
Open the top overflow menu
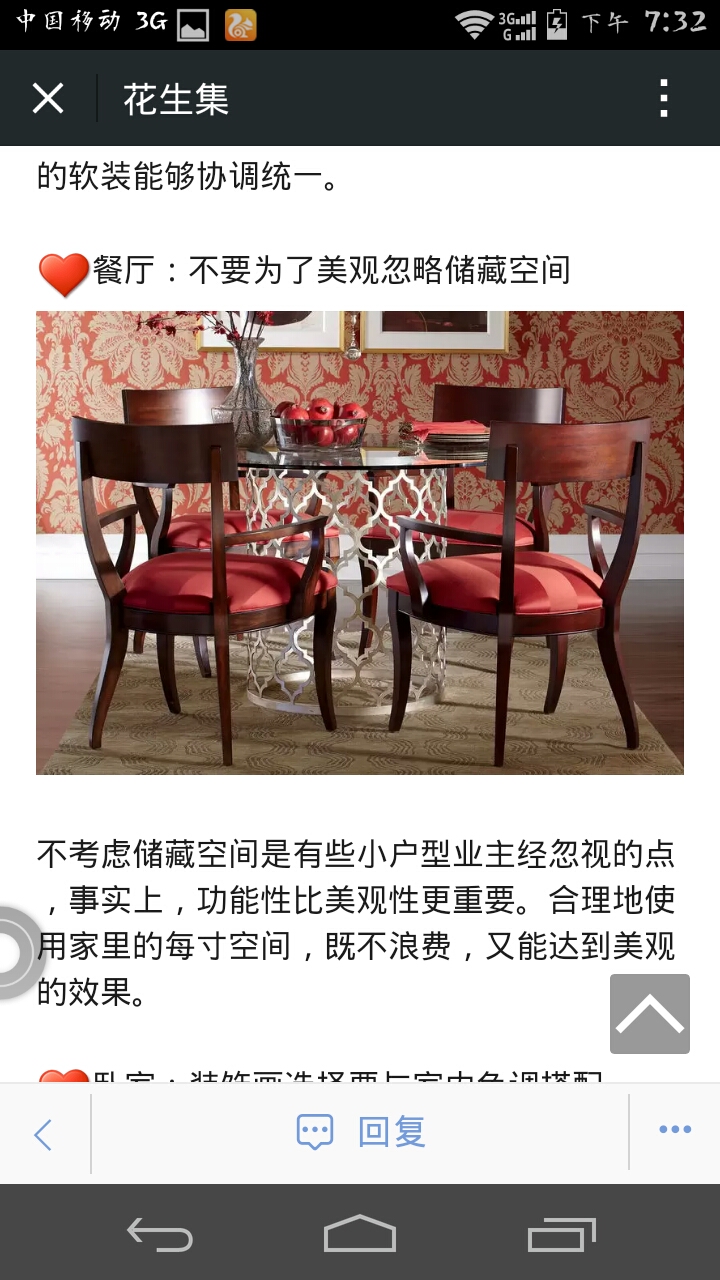coord(663,99)
